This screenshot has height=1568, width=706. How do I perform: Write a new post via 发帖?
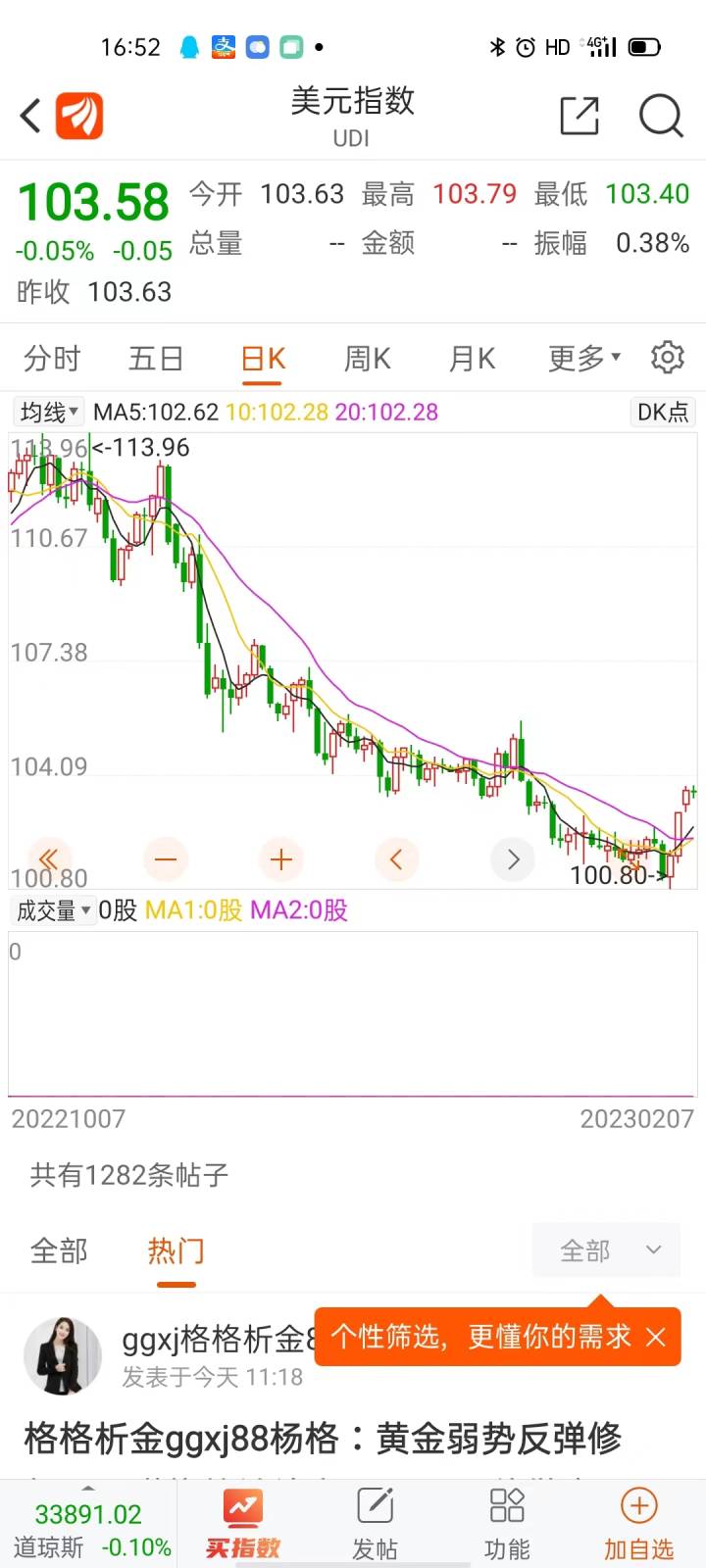(375, 1523)
